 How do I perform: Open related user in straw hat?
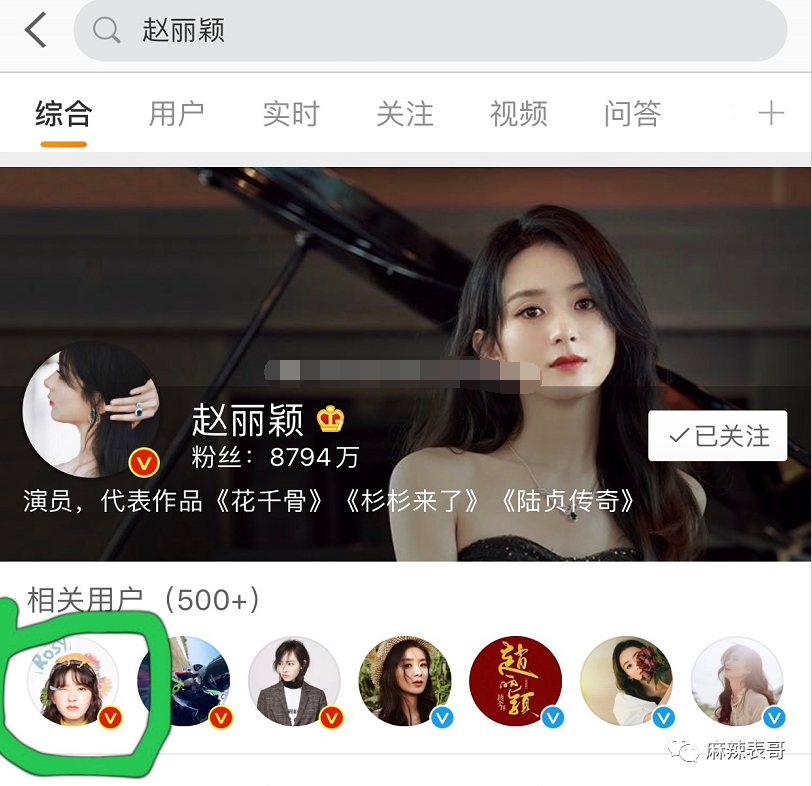click(404, 682)
